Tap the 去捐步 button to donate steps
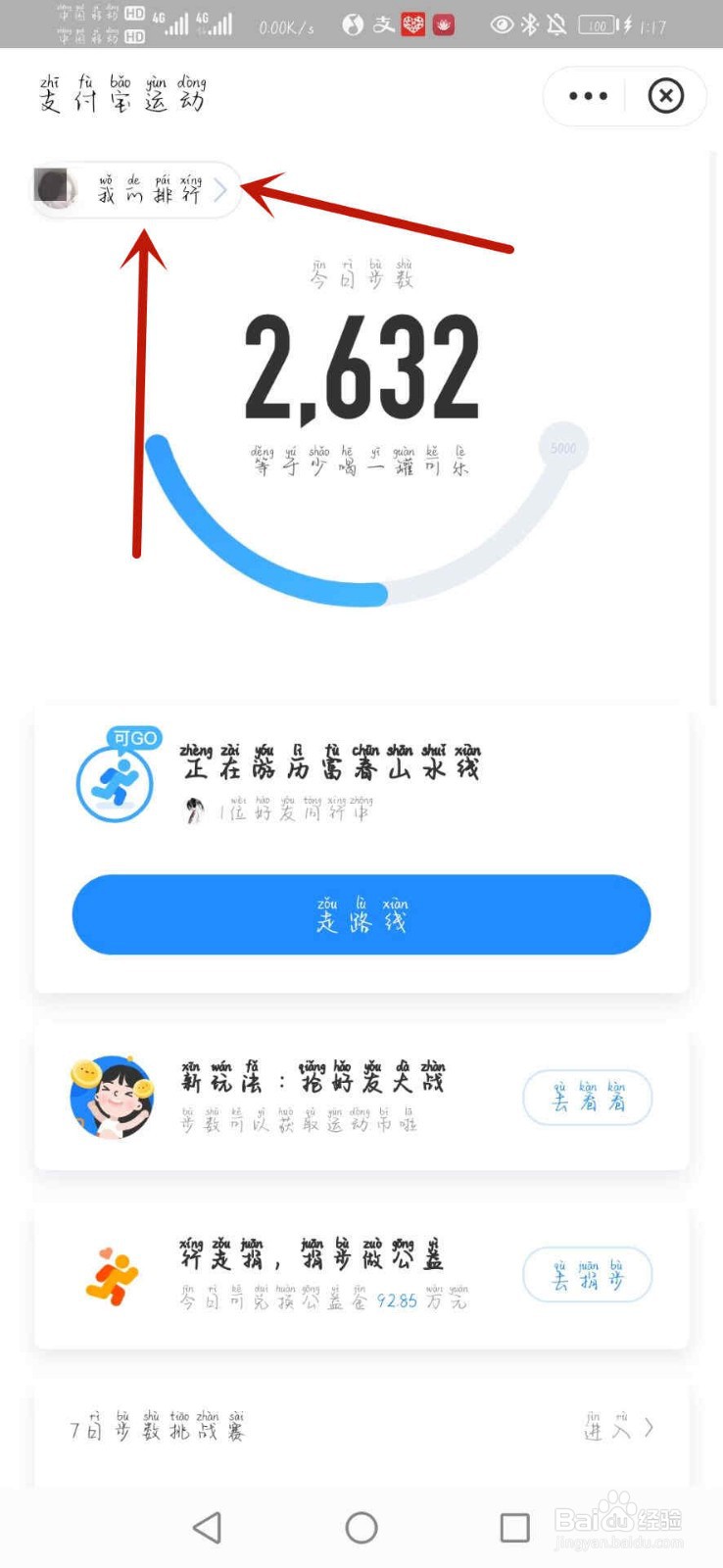Screen dimensions: 723x1568 tap(586, 1274)
